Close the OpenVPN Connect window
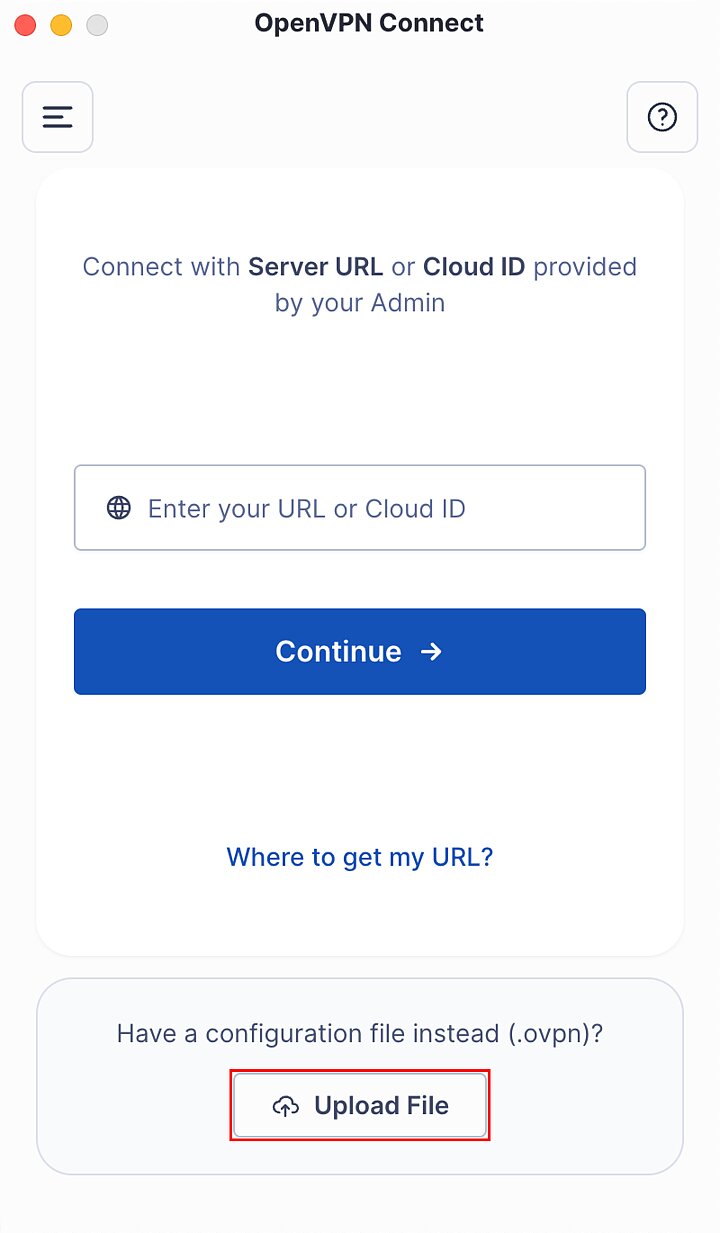Image resolution: width=720 pixels, height=1233 pixels. click(x=25, y=24)
